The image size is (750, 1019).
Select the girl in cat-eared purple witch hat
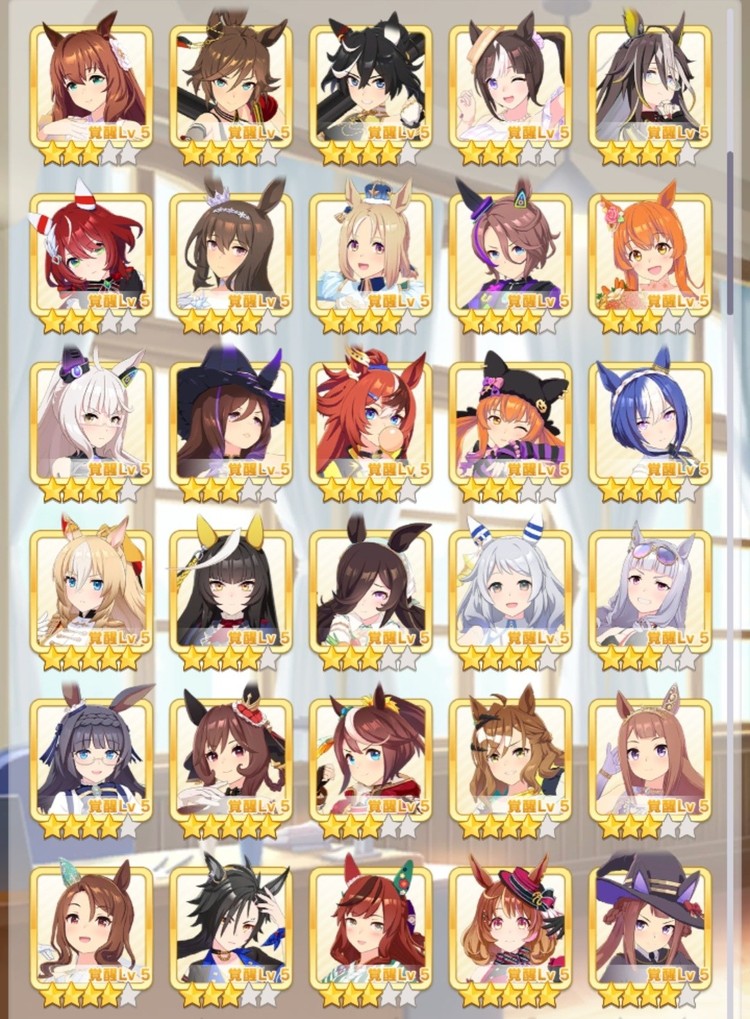(650, 918)
